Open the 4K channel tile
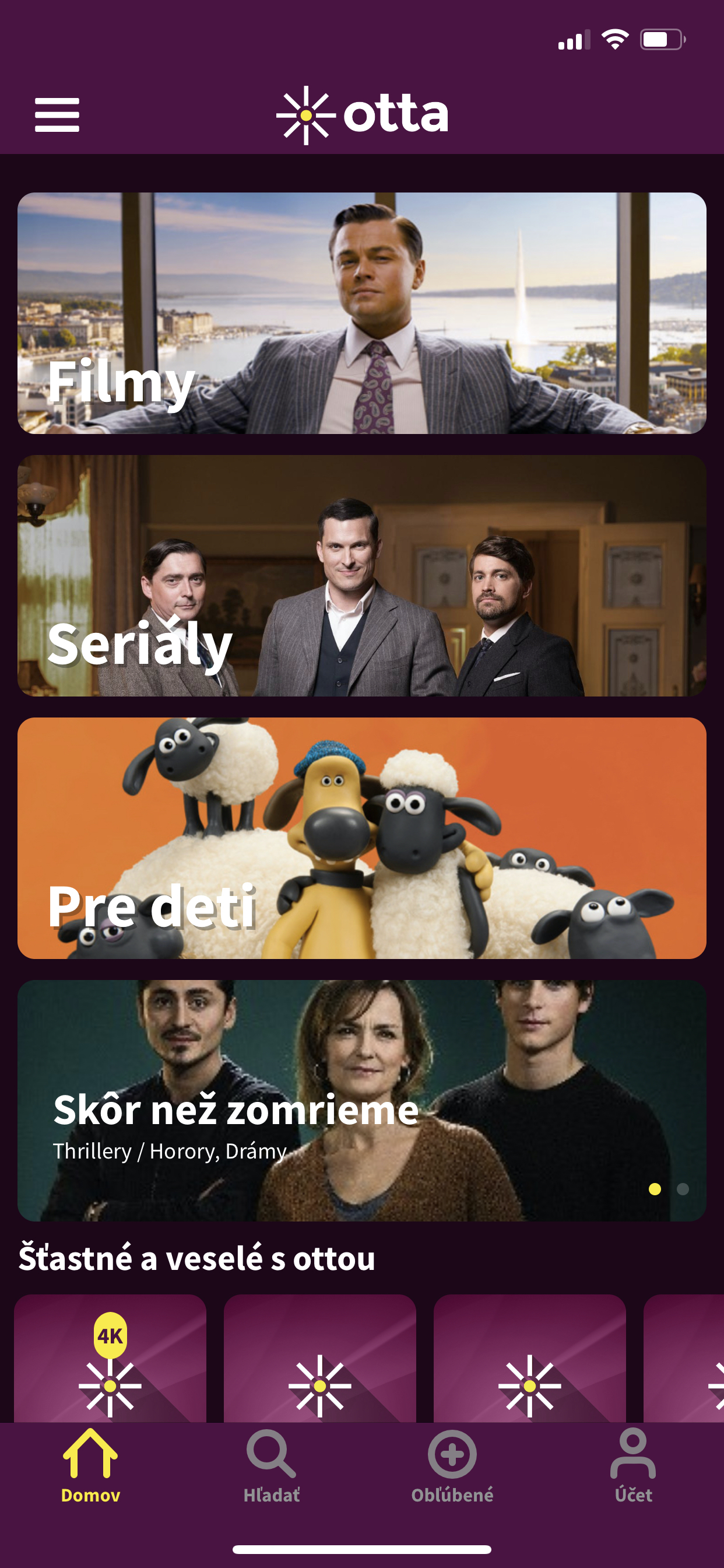 pos(110,1359)
